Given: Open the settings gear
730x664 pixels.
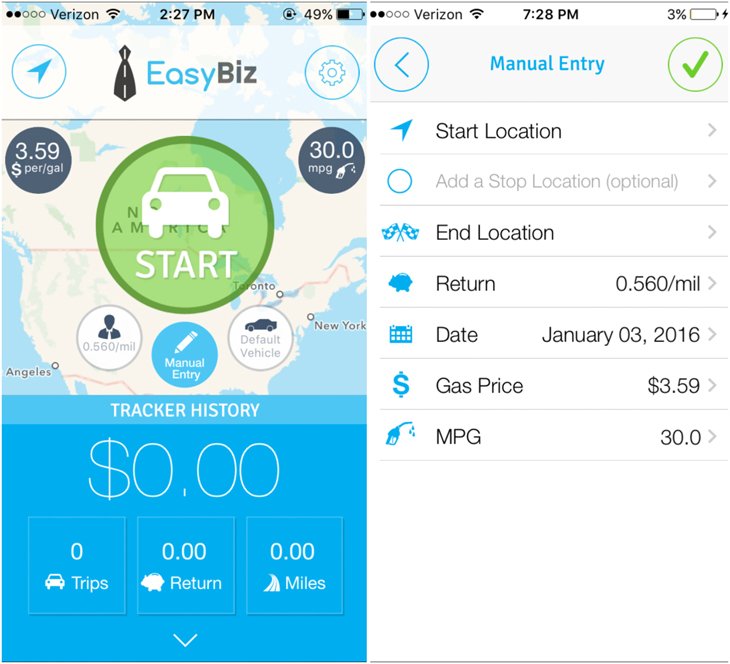Looking at the screenshot, I should (331, 72).
